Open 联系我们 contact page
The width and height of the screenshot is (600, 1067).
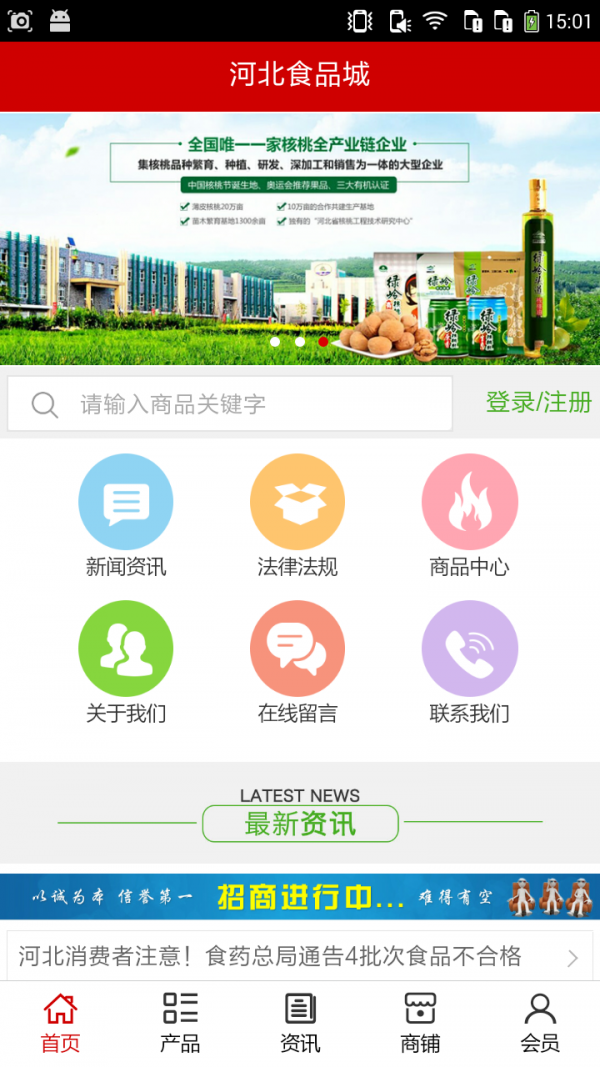coord(469,662)
